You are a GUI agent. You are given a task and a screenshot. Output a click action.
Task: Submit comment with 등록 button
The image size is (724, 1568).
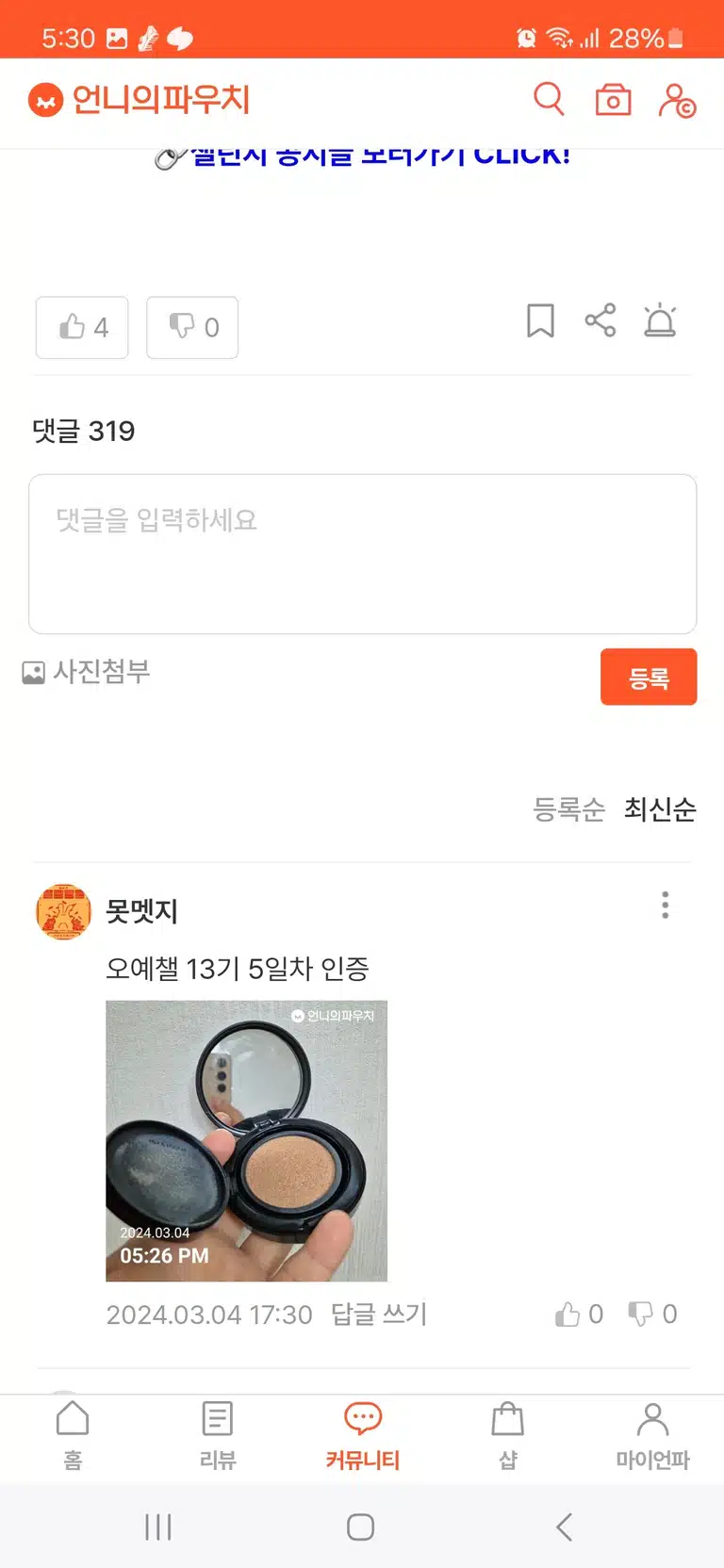coord(649,677)
